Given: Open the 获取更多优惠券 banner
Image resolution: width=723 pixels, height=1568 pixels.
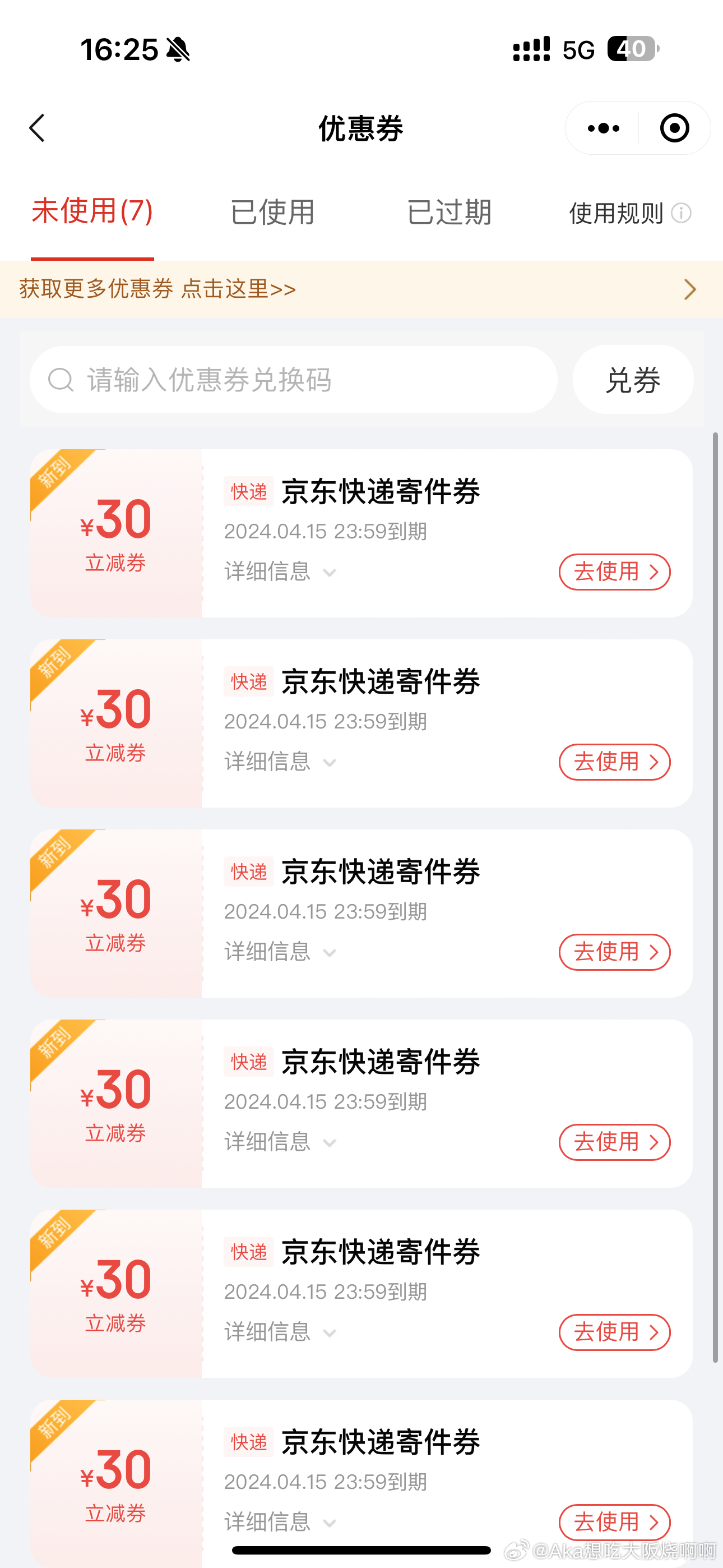Looking at the screenshot, I should (x=361, y=289).
